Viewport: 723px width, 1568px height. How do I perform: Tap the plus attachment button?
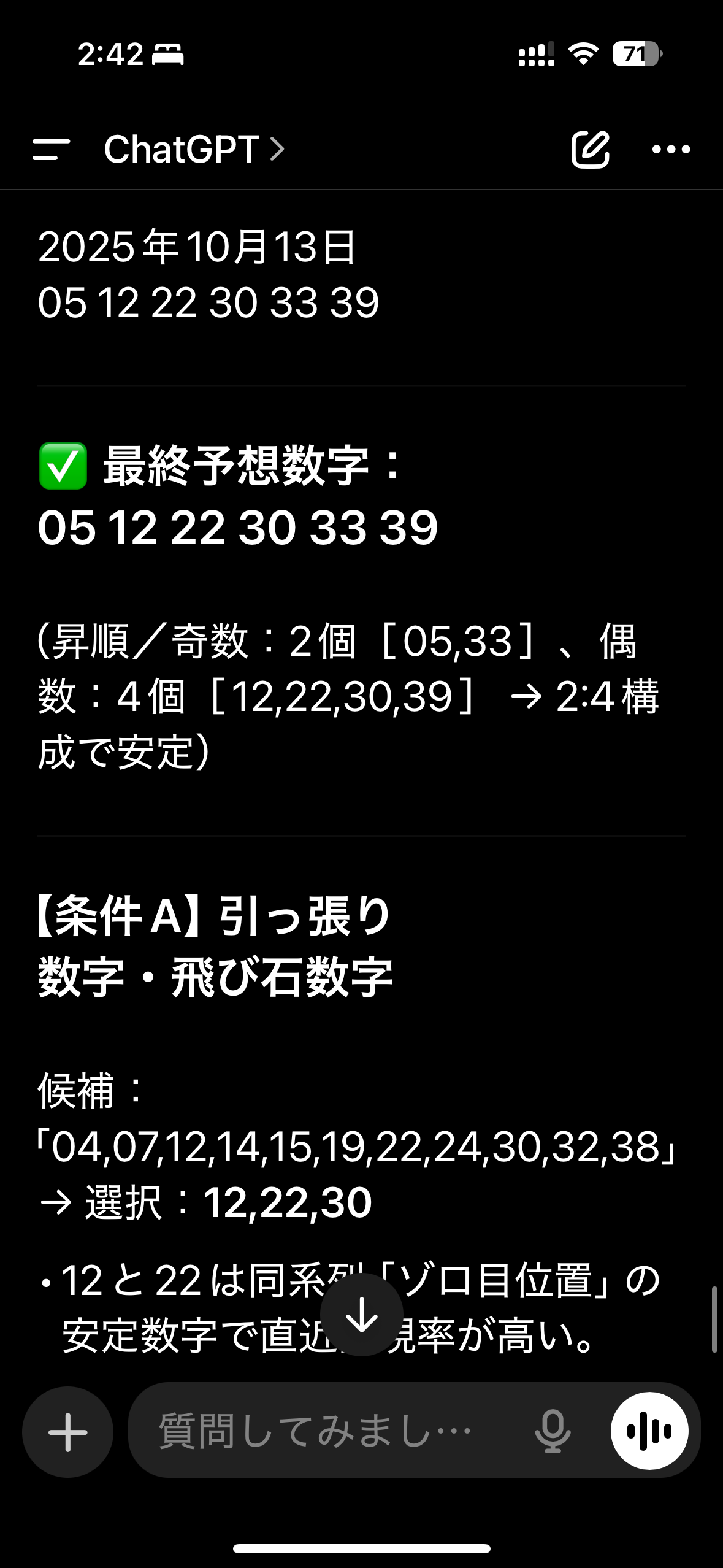pyautogui.click(x=67, y=1432)
